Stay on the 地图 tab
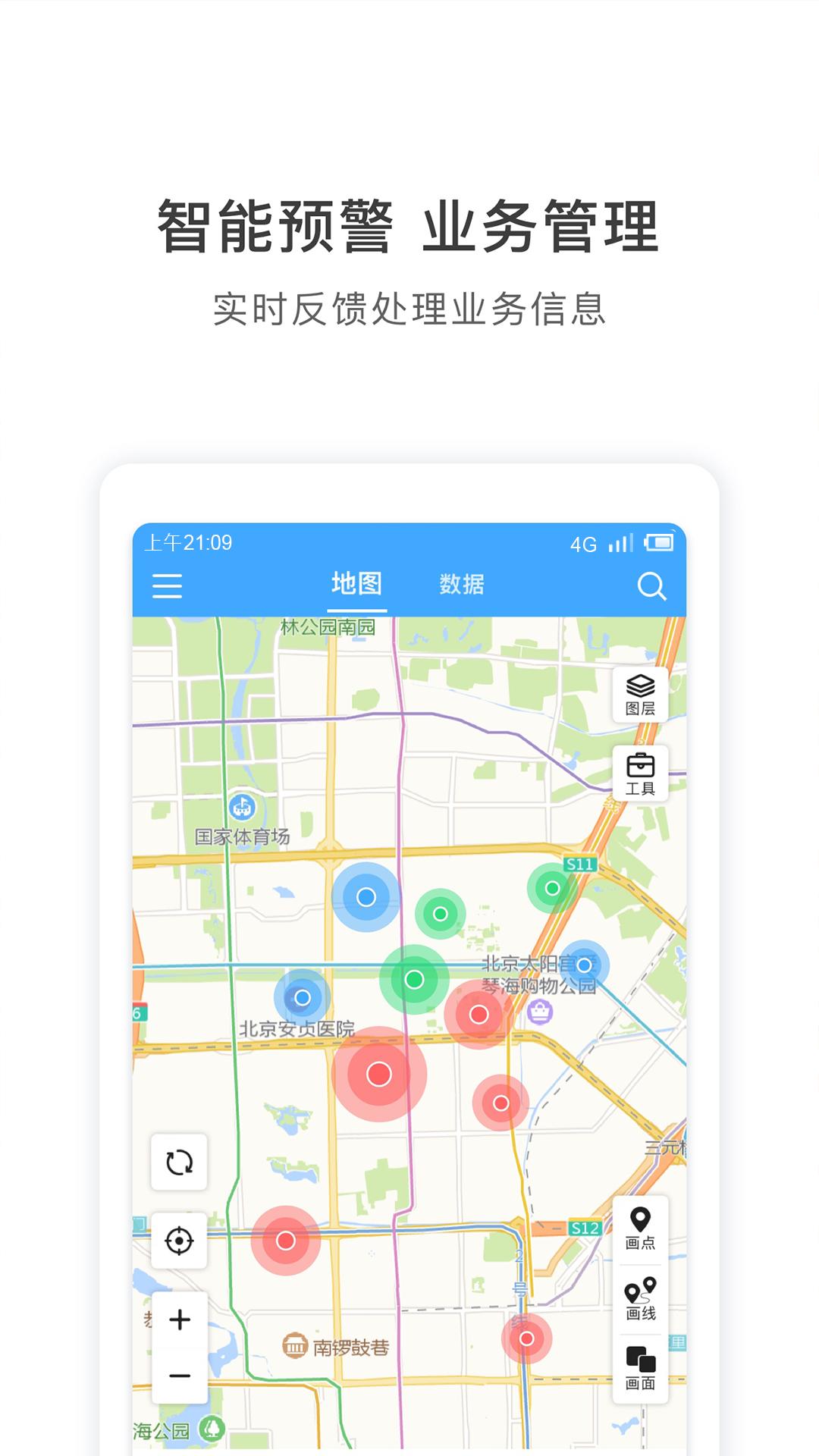Screen dimensions: 819x1456 point(356,584)
